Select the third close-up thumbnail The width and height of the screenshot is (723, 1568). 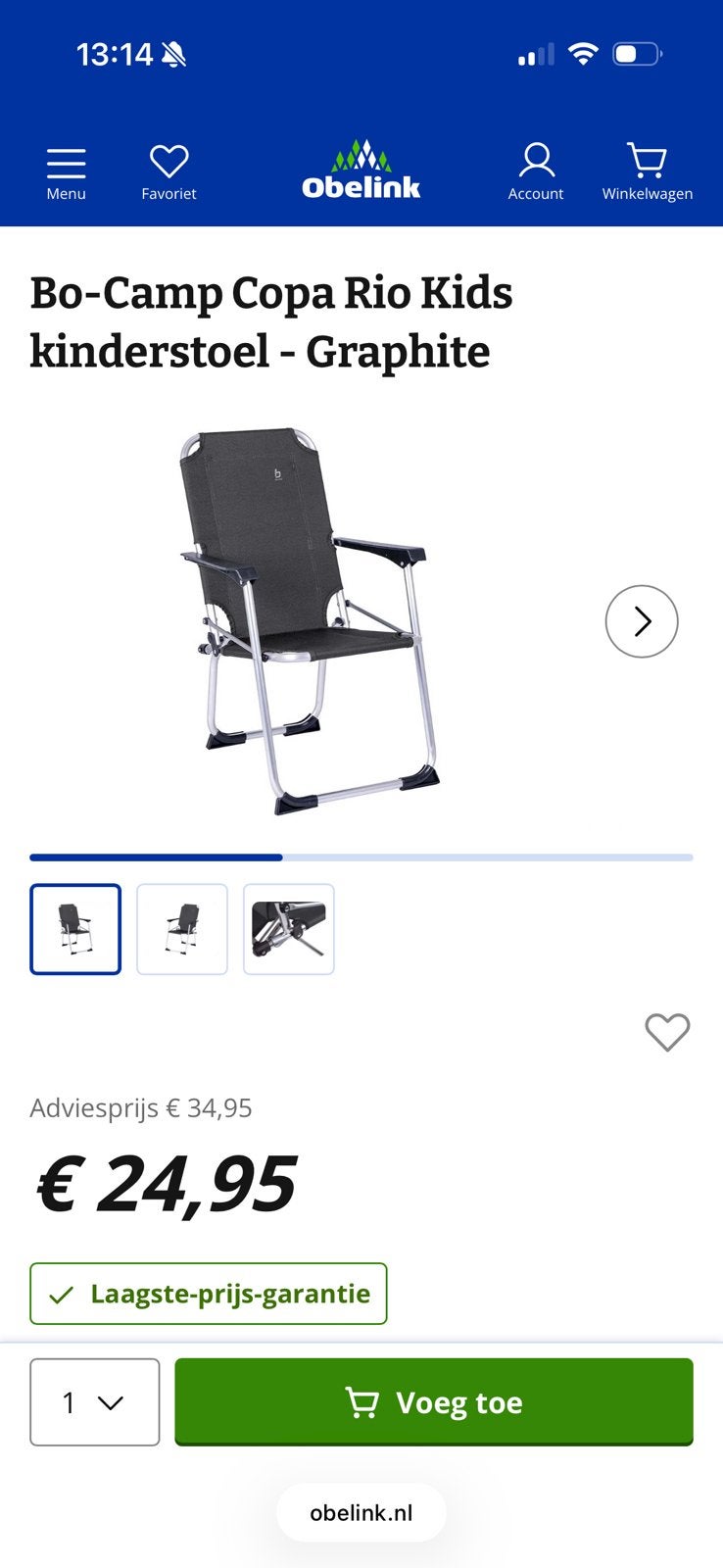pyautogui.click(x=289, y=929)
